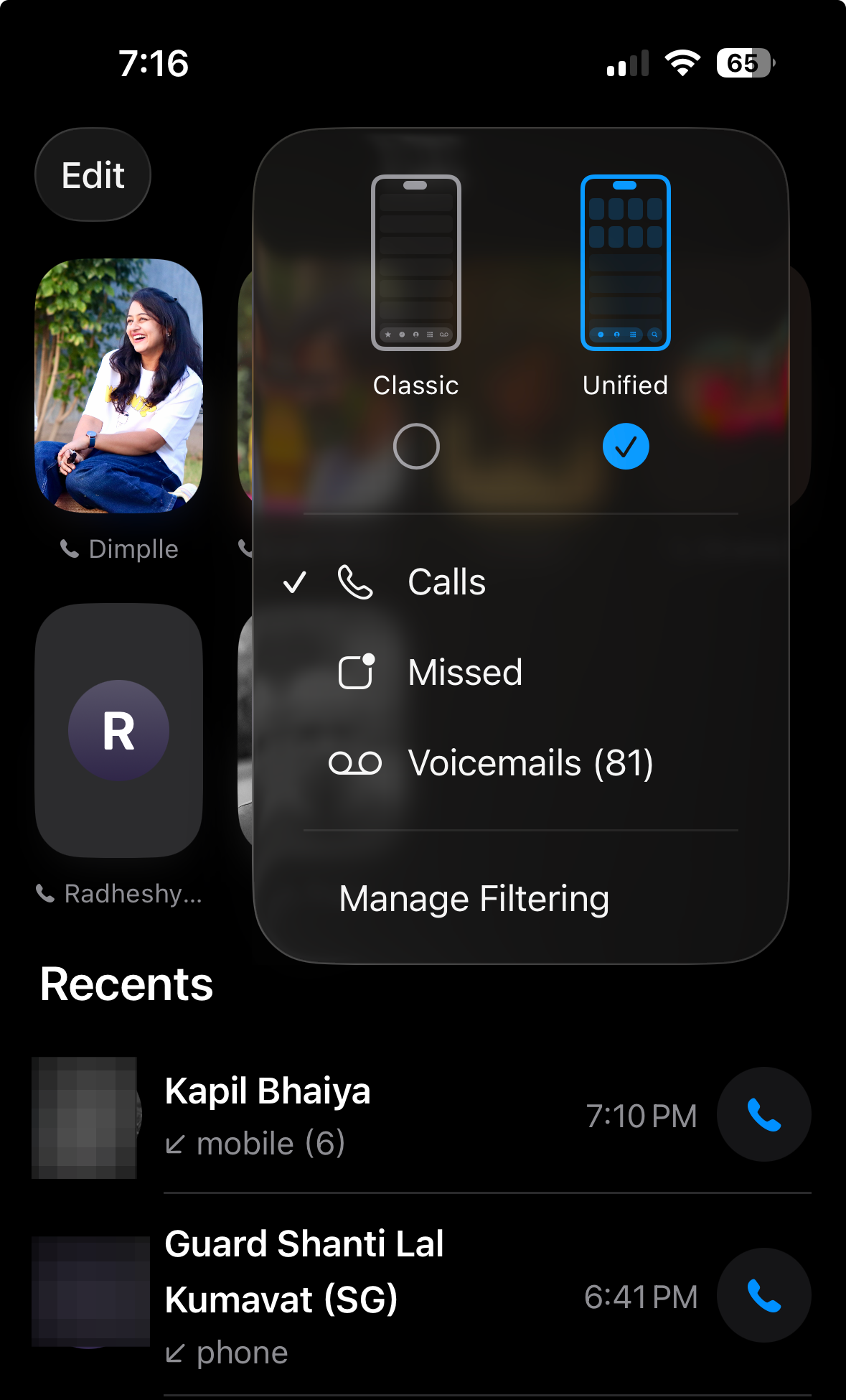Open Dimplle's favorite contact card

pyautogui.click(x=119, y=386)
